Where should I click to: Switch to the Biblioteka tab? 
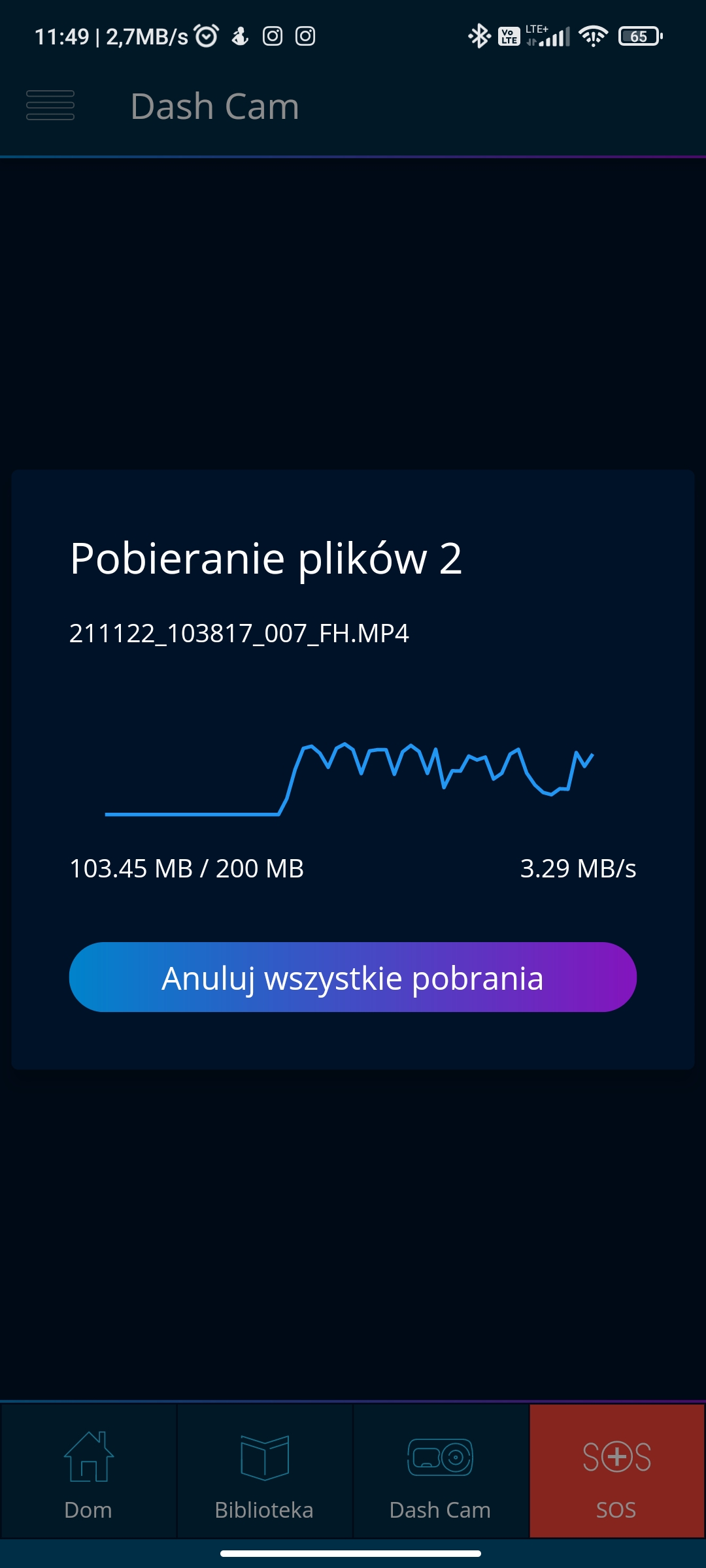[x=265, y=1471]
